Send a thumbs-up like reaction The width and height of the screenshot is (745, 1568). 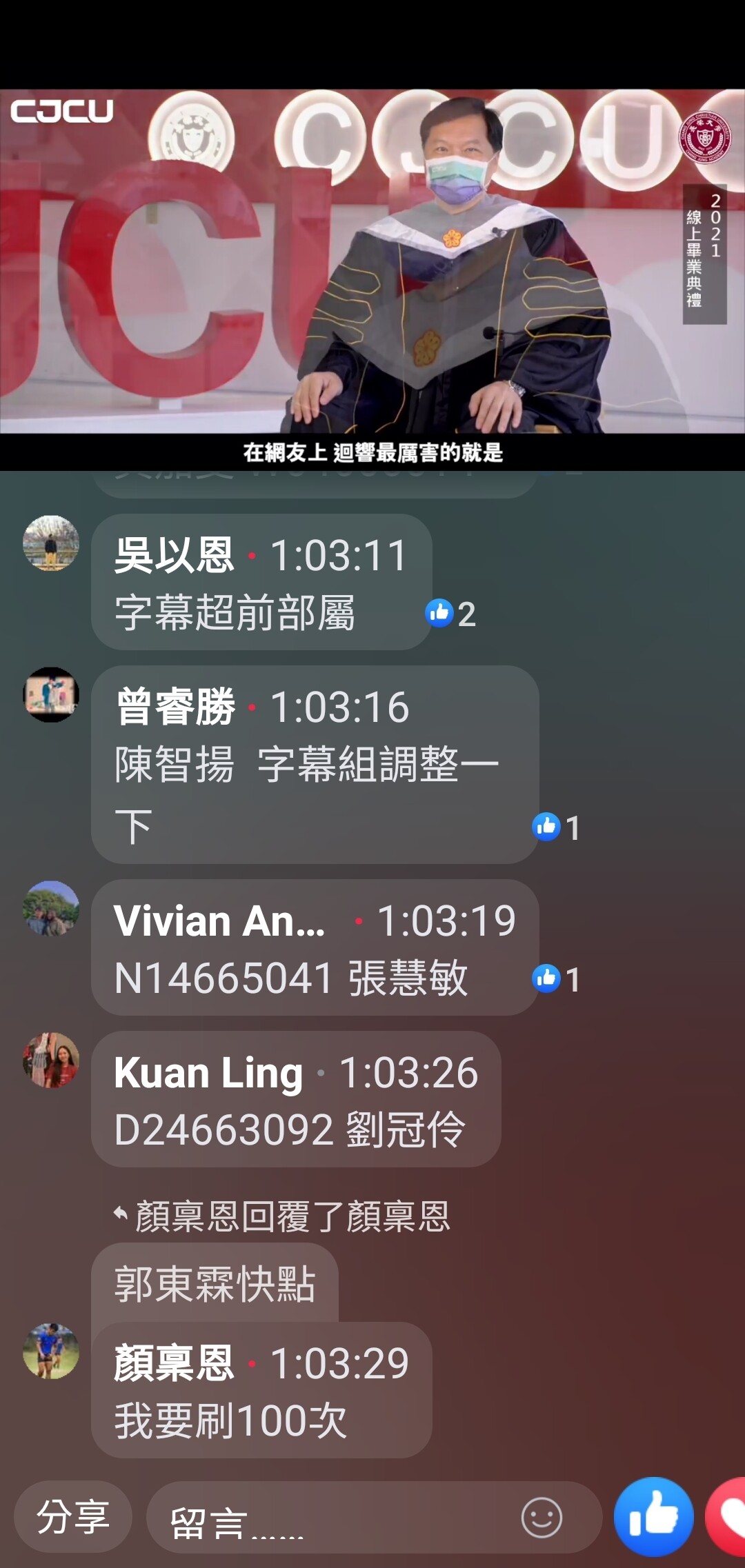(653, 1516)
